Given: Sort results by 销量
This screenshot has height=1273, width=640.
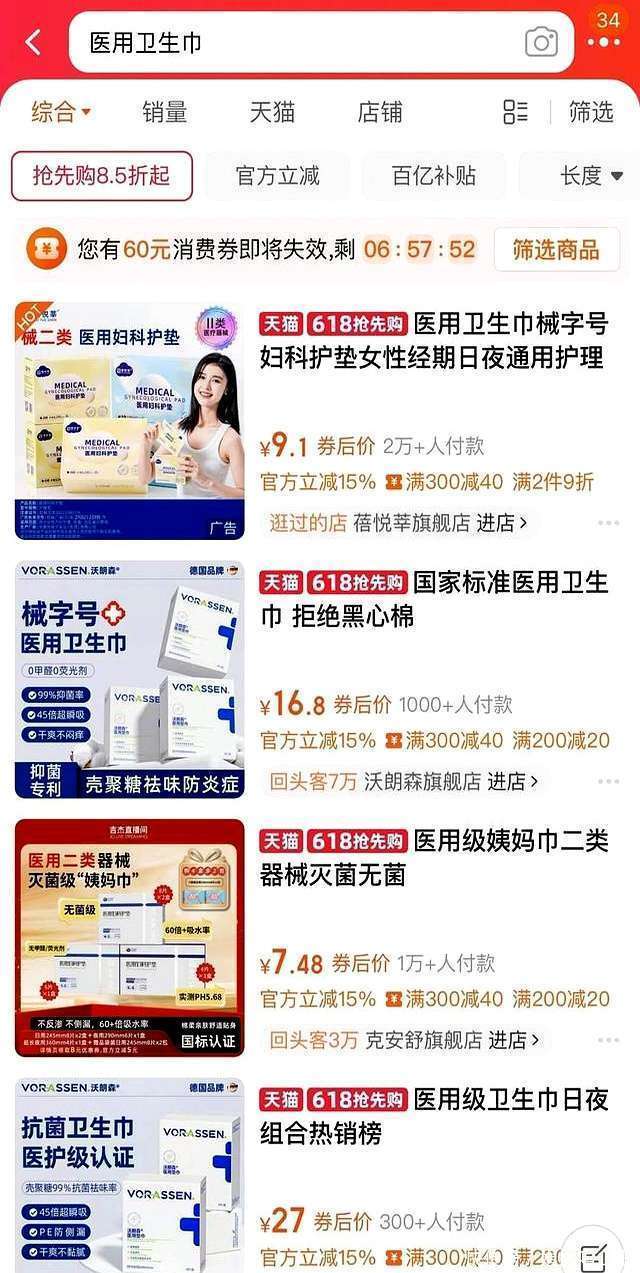Looking at the screenshot, I should coord(165,112).
